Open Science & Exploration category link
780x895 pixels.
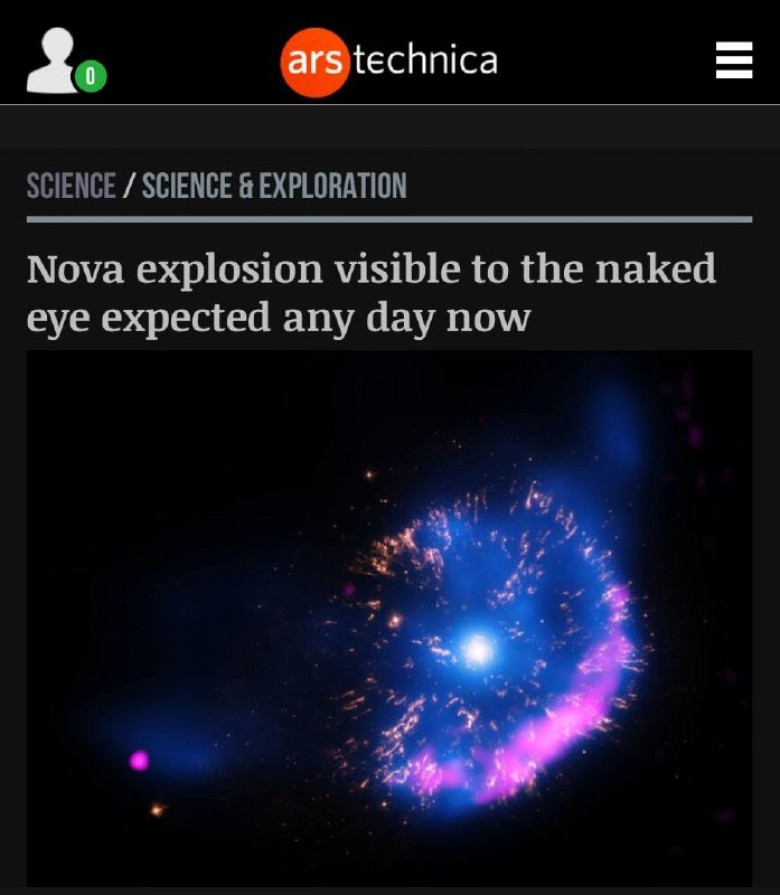point(274,186)
